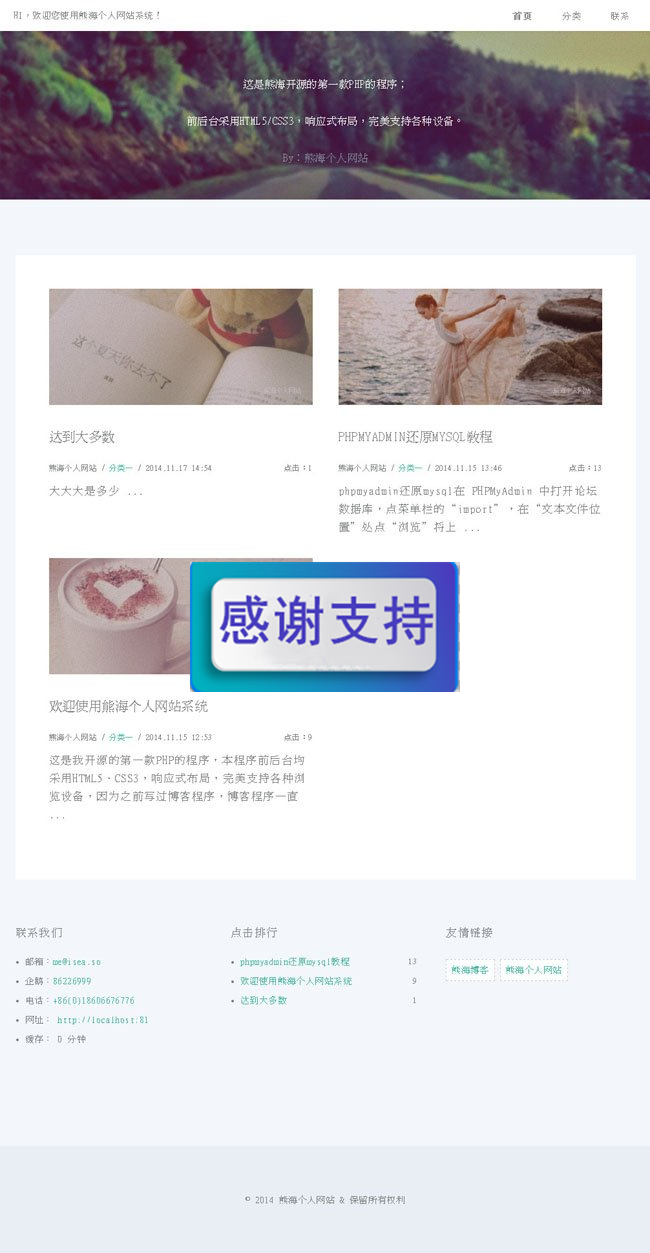Tap the QQ number 86226999 link
The height and width of the screenshot is (1253, 650).
[72, 981]
